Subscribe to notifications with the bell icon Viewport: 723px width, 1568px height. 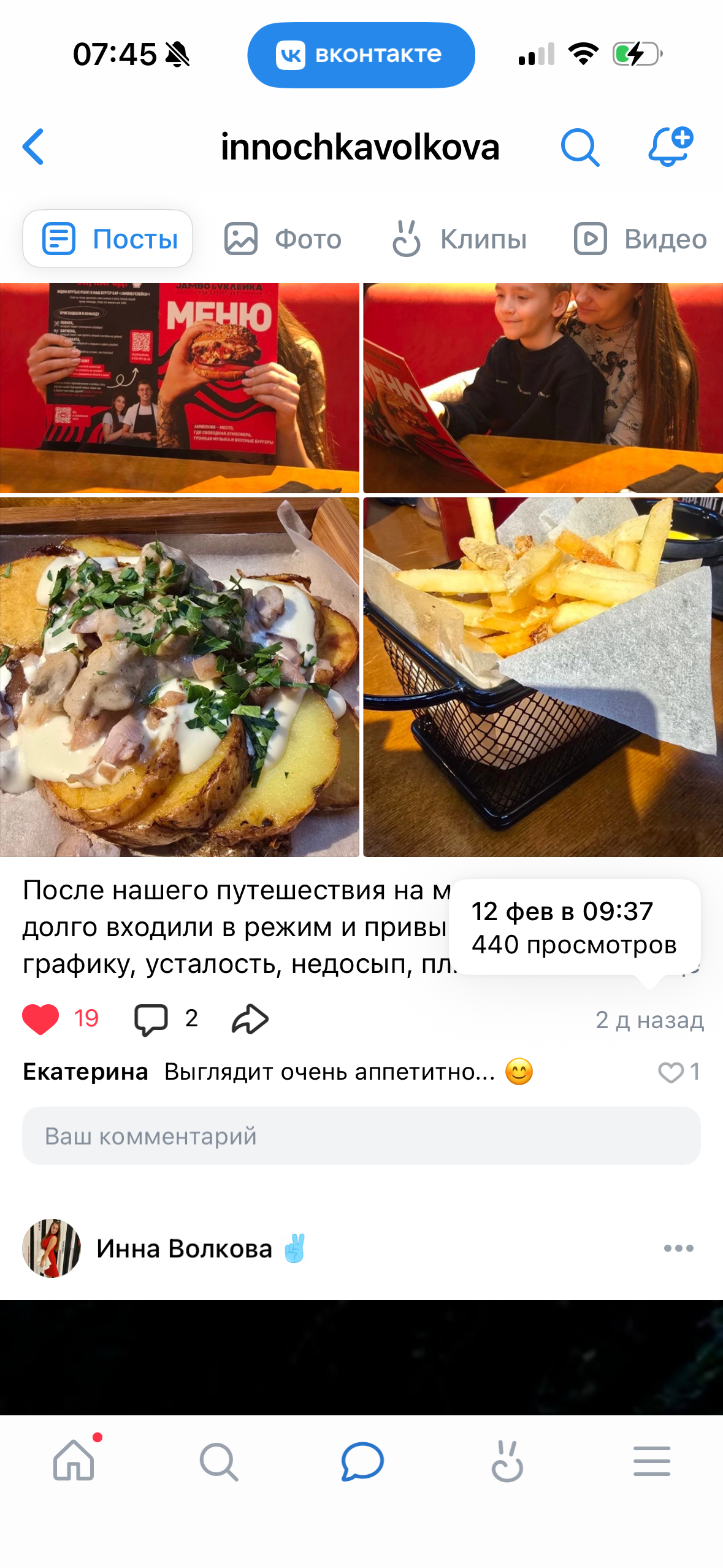[670, 147]
